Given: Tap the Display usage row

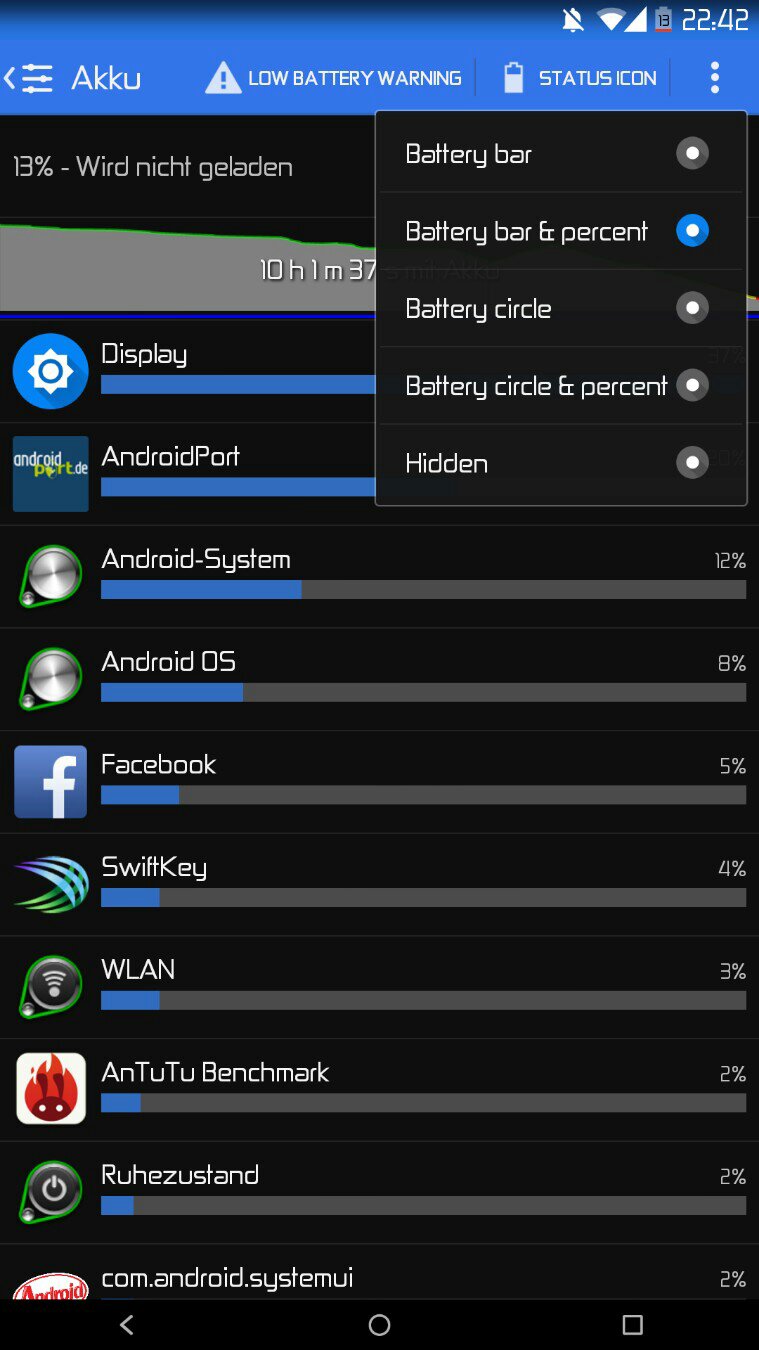Looking at the screenshot, I should (190, 371).
